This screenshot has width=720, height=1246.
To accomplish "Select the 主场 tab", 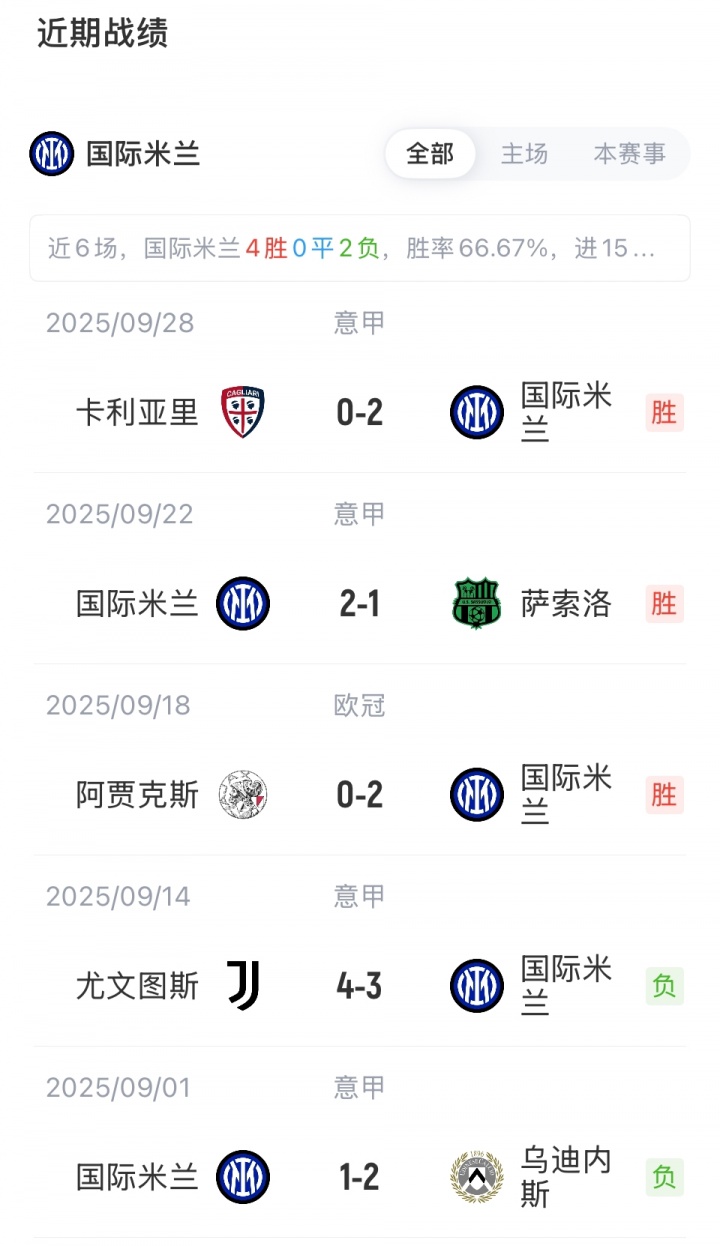I will tap(524, 154).
